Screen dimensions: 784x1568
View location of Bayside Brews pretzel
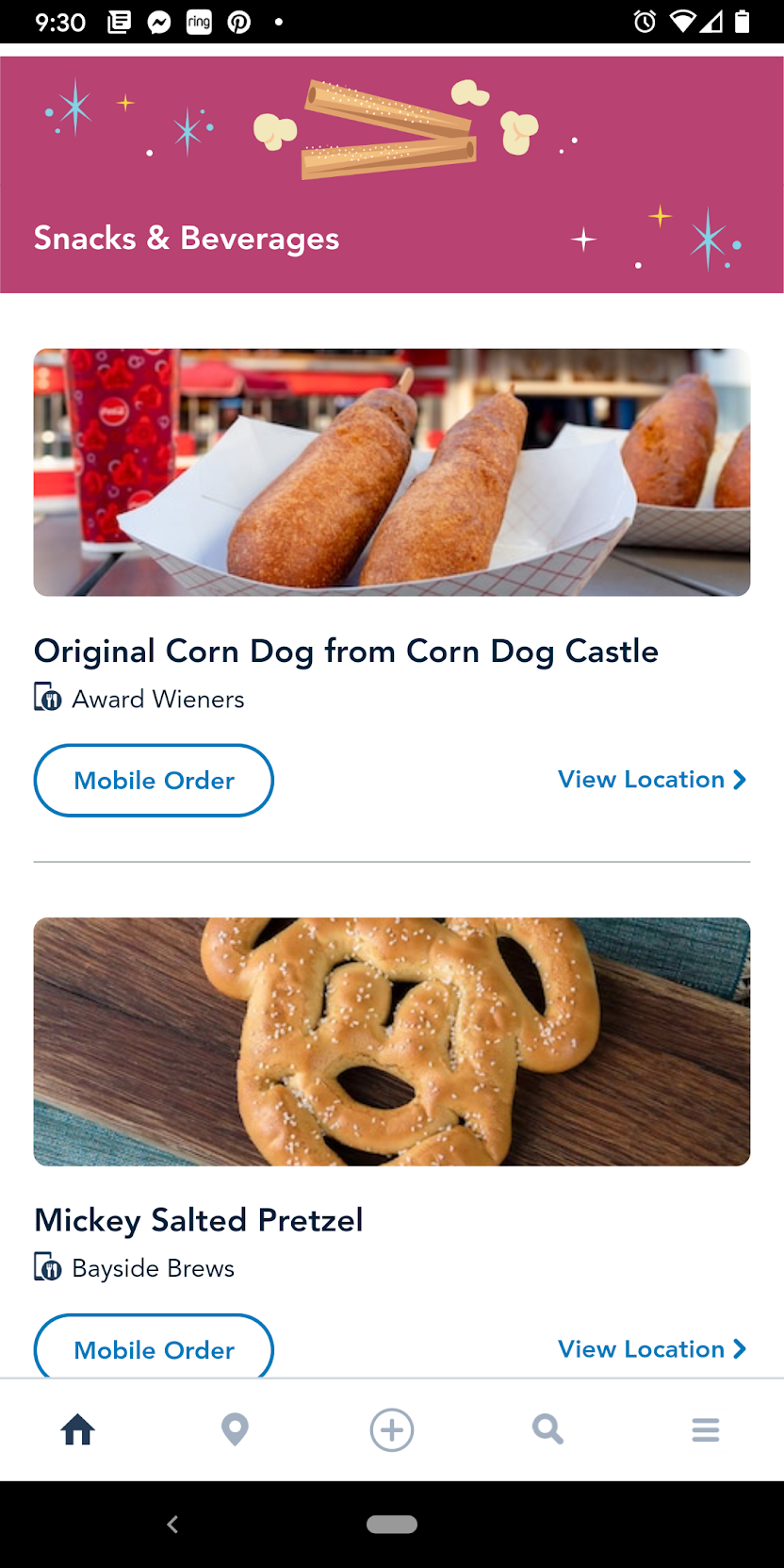coord(652,1349)
